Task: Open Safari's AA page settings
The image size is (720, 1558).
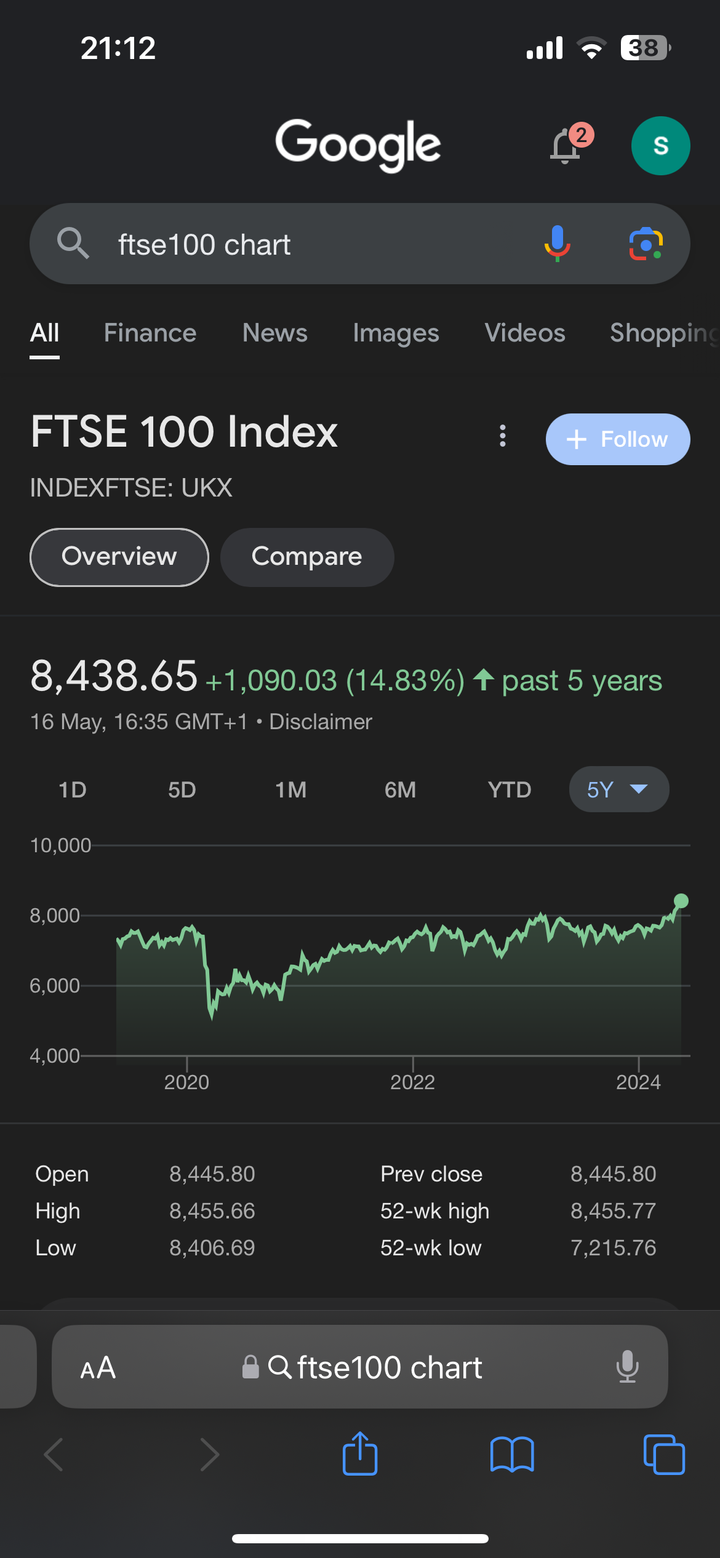Action: (98, 1367)
